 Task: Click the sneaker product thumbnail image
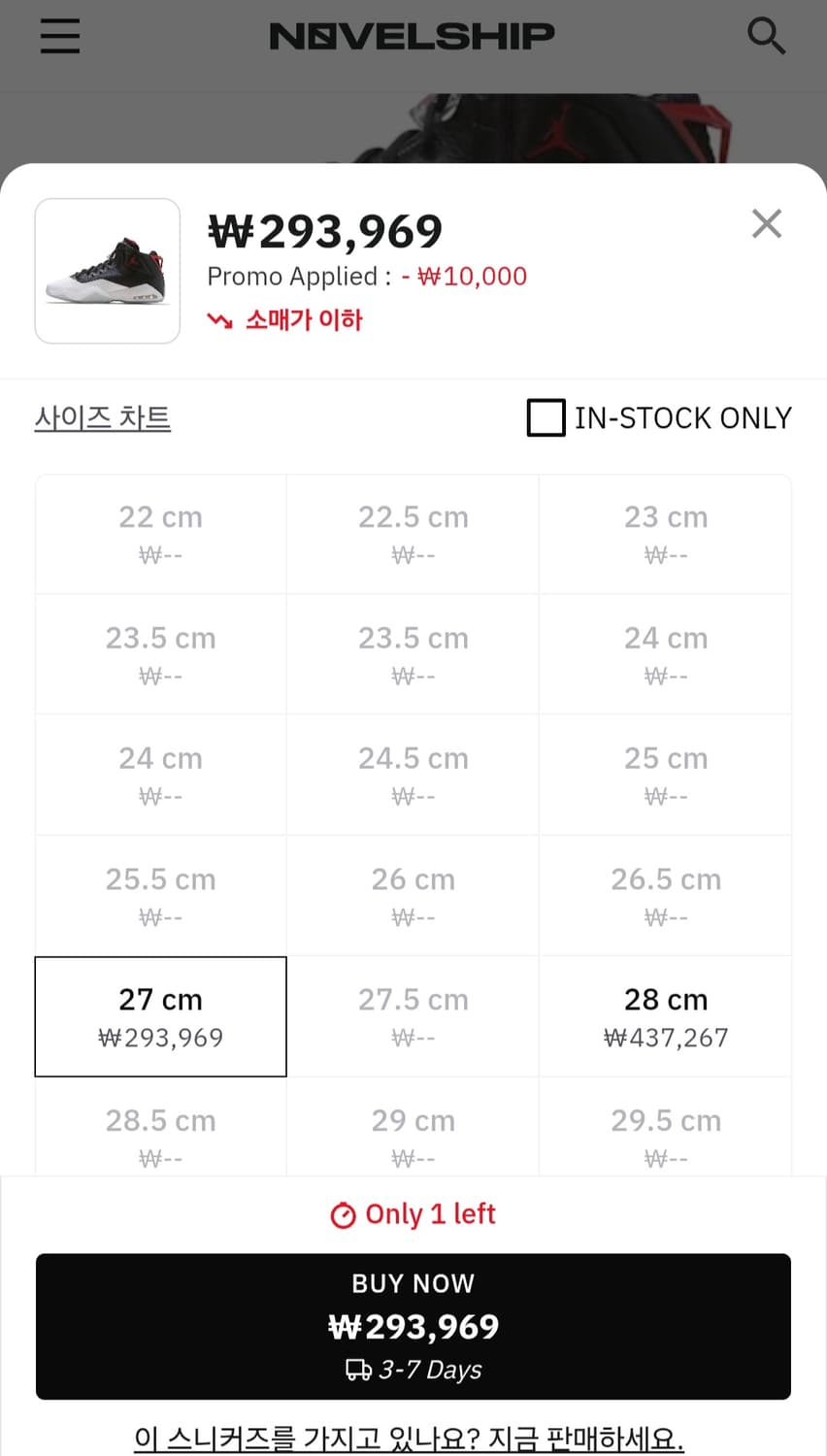click(107, 271)
